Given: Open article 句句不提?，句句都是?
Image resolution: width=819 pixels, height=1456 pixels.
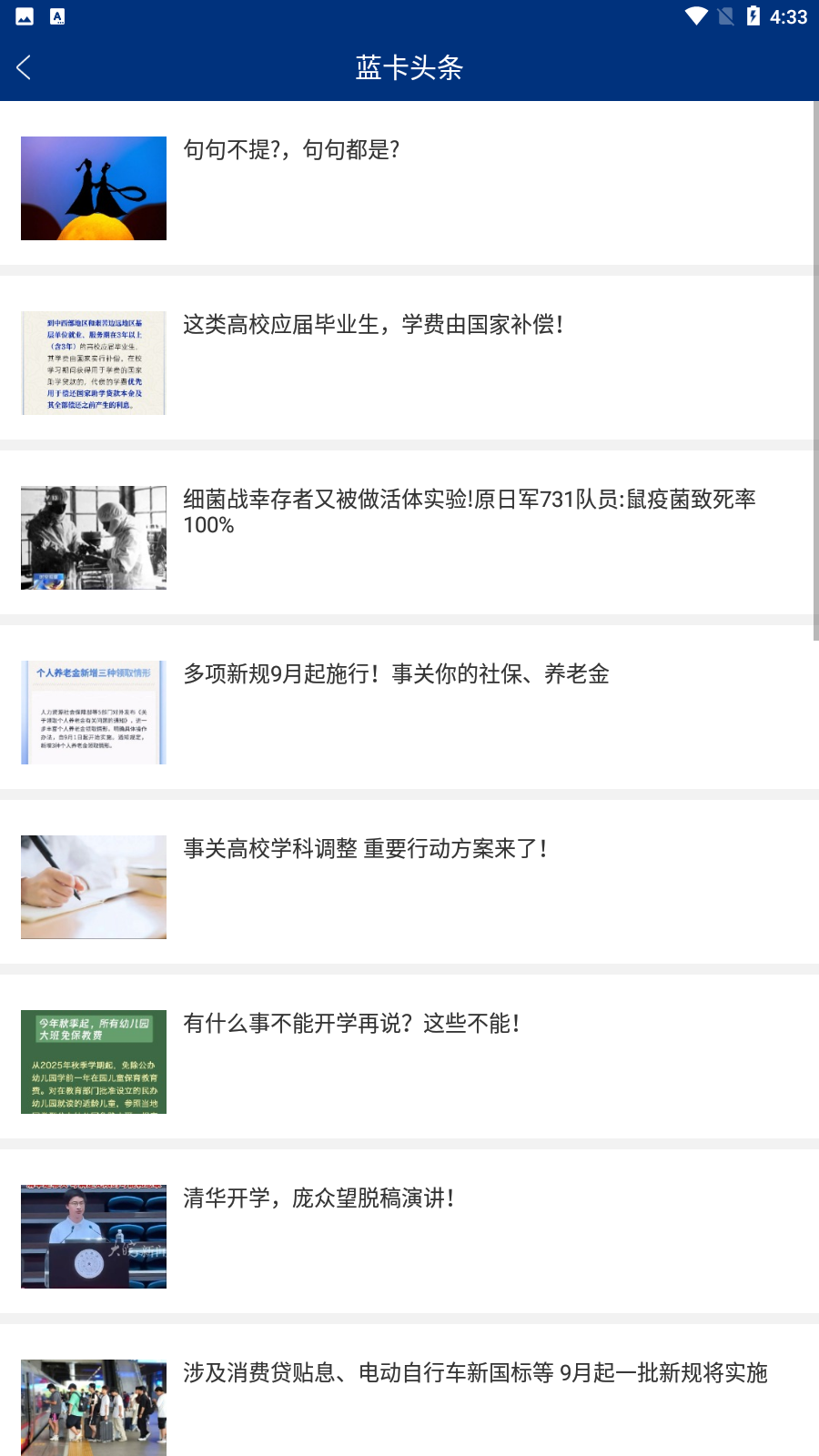Looking at the screenshot, I should (x=291, y=150).
